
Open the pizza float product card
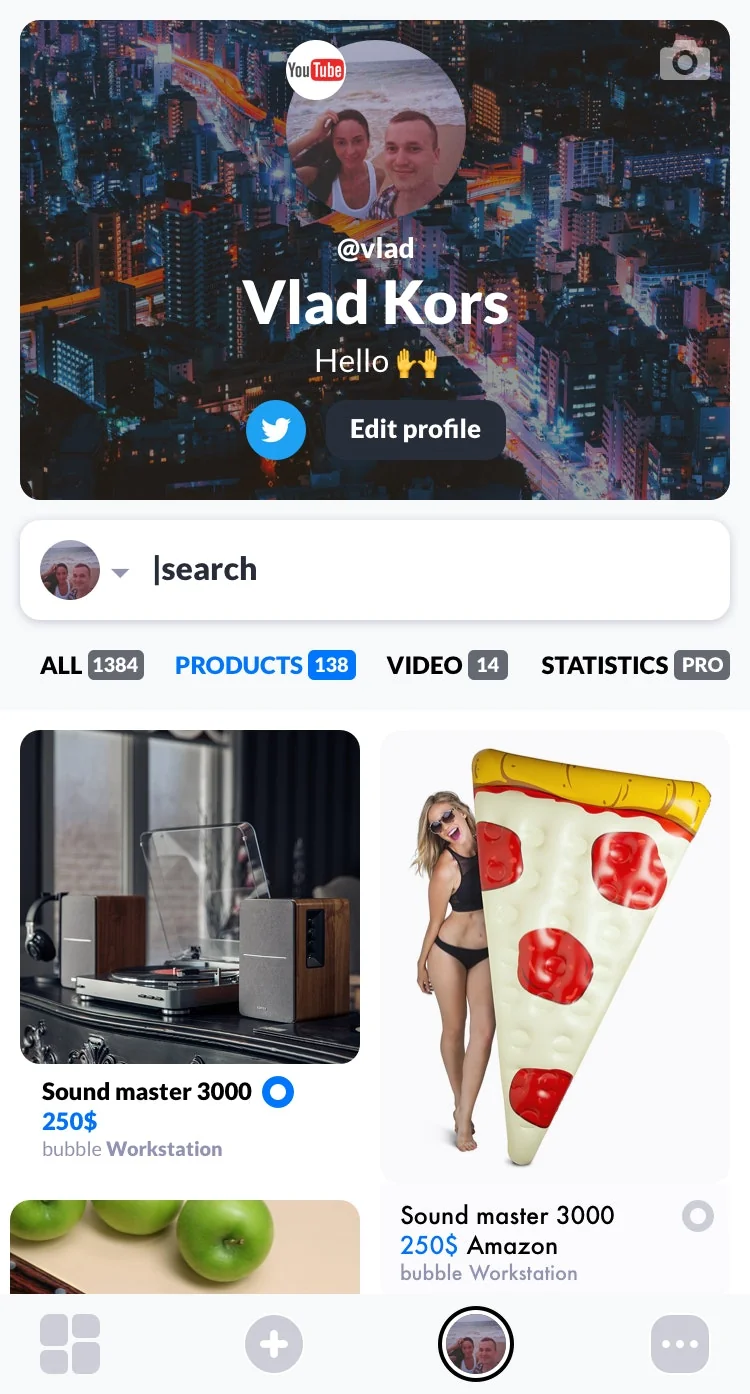tap(555, 956)
